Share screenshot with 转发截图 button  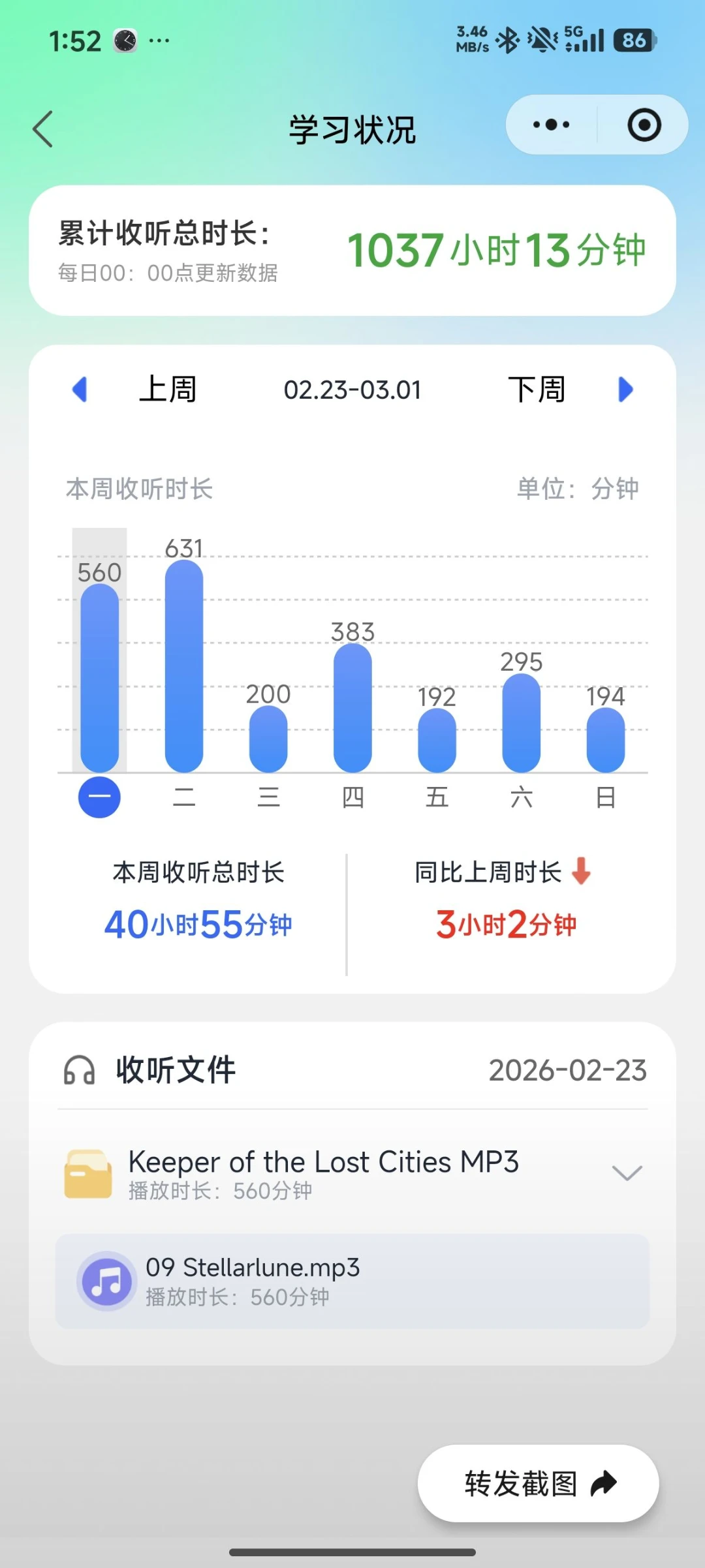tap(538, 1483)
